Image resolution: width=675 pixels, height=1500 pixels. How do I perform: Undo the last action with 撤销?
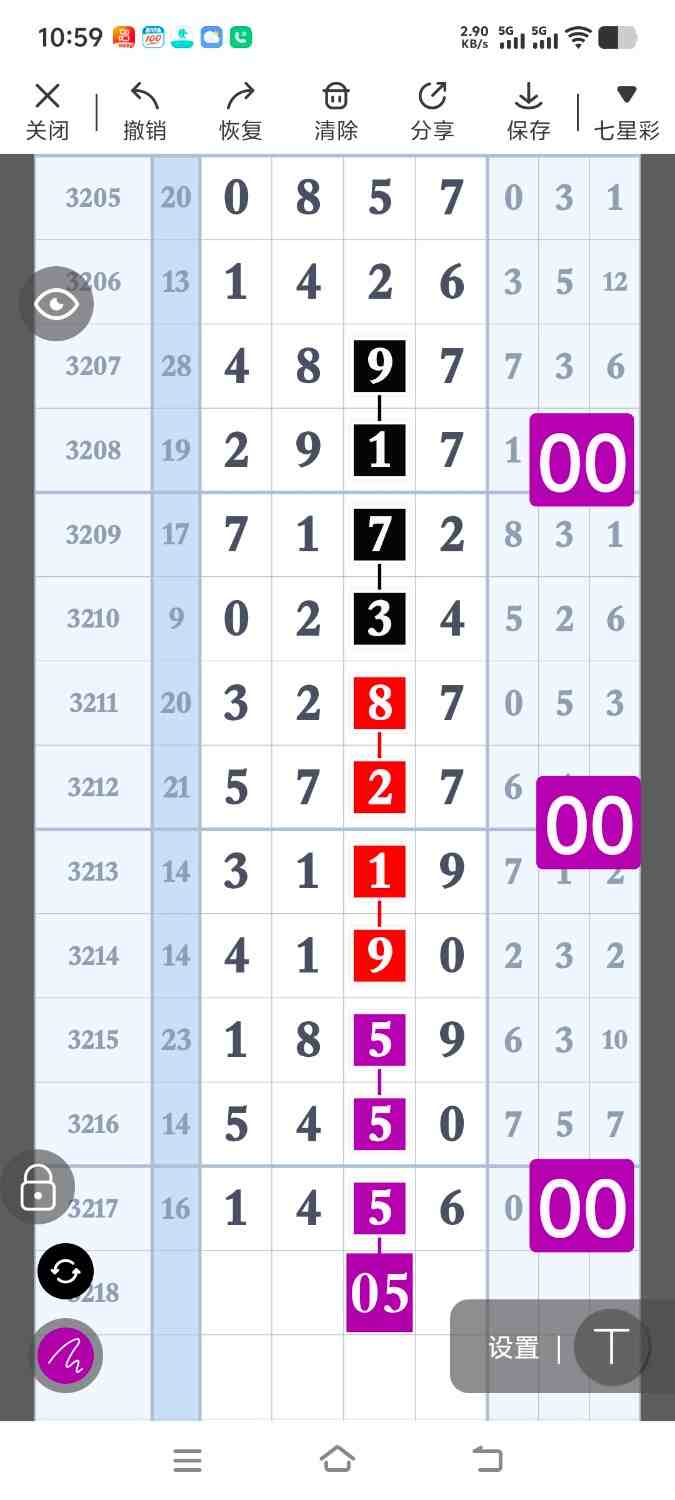145,111
